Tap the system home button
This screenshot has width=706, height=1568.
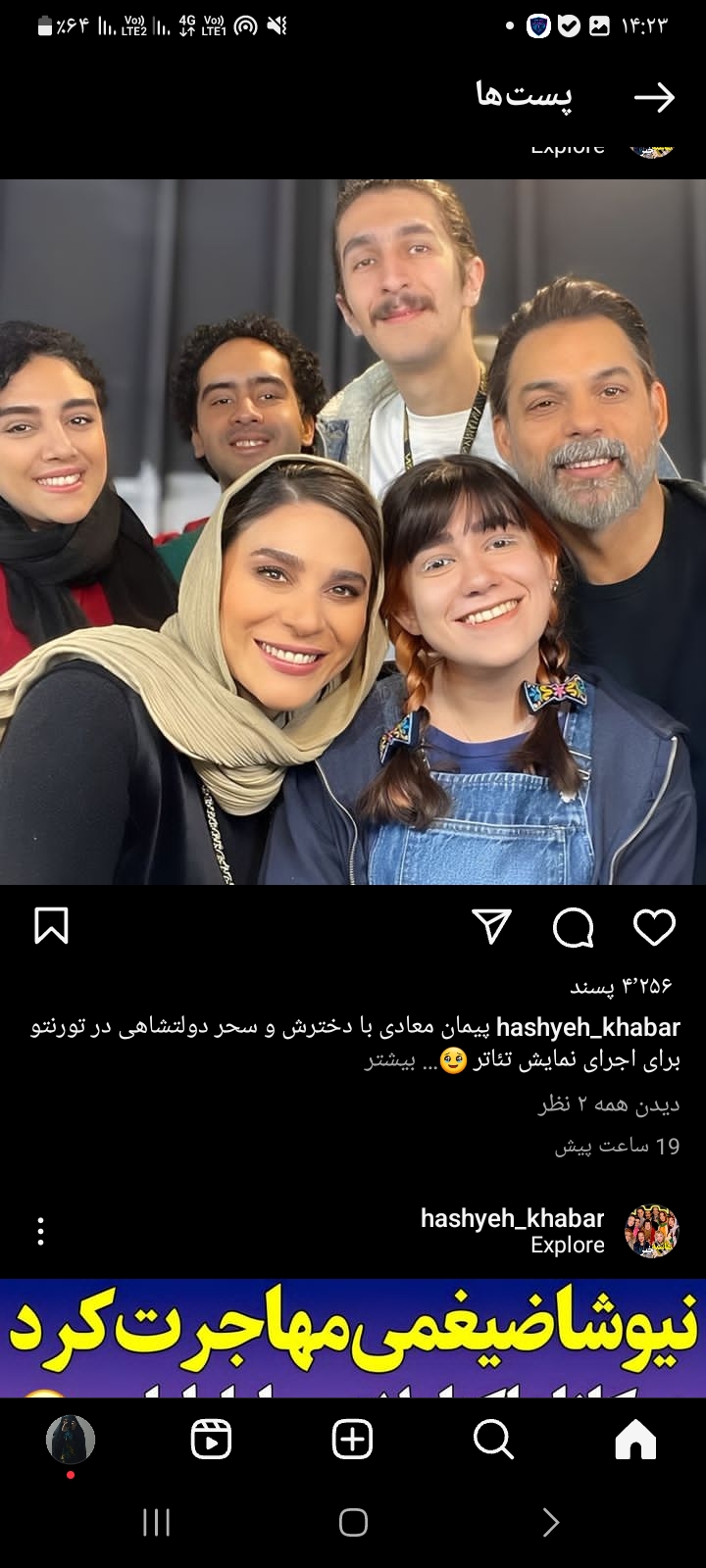coord(353,1522)
